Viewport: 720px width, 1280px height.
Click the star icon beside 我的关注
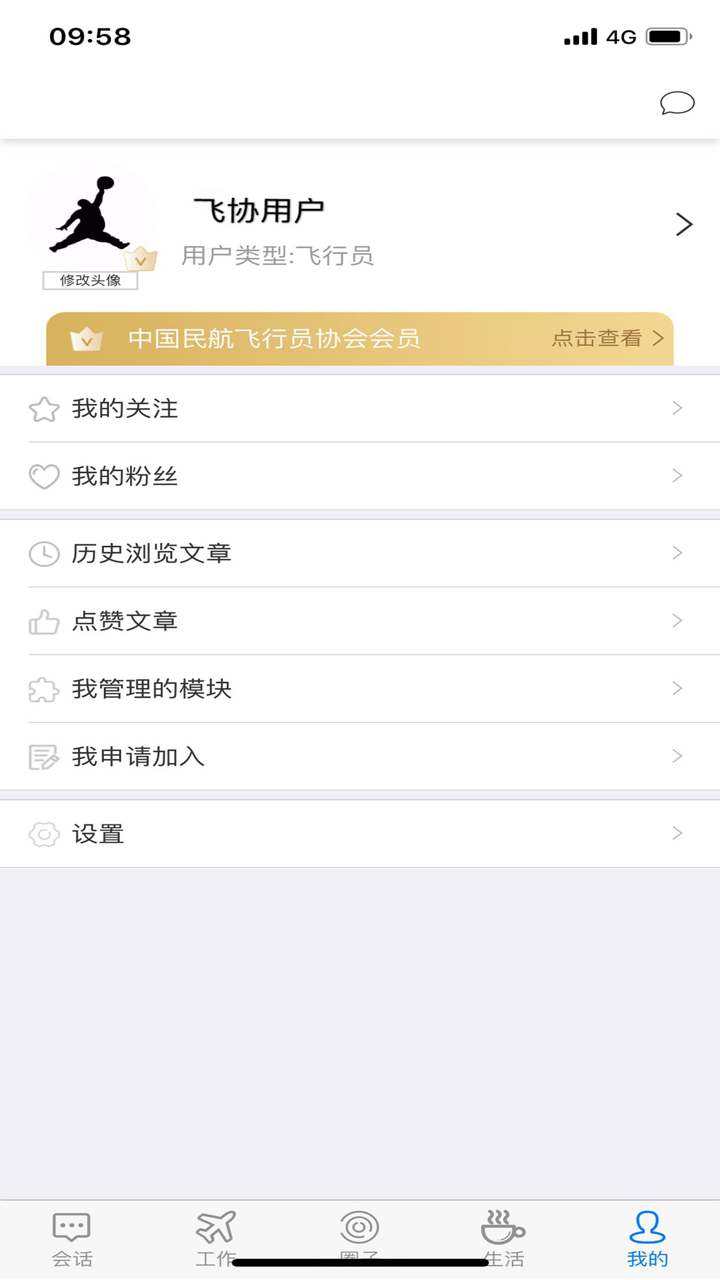[x=44, y=408]
